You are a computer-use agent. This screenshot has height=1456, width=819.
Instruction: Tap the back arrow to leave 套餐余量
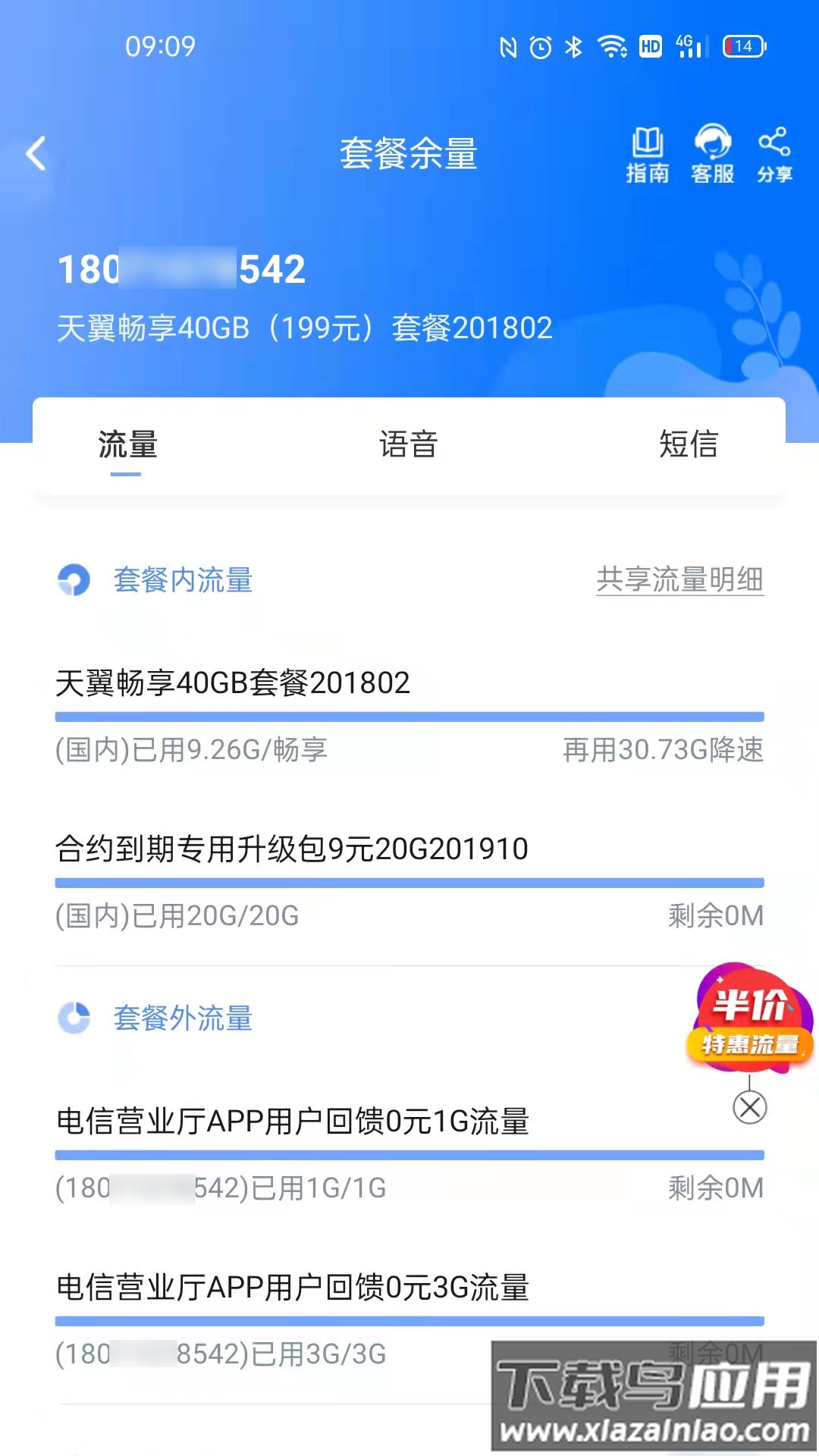36,152
